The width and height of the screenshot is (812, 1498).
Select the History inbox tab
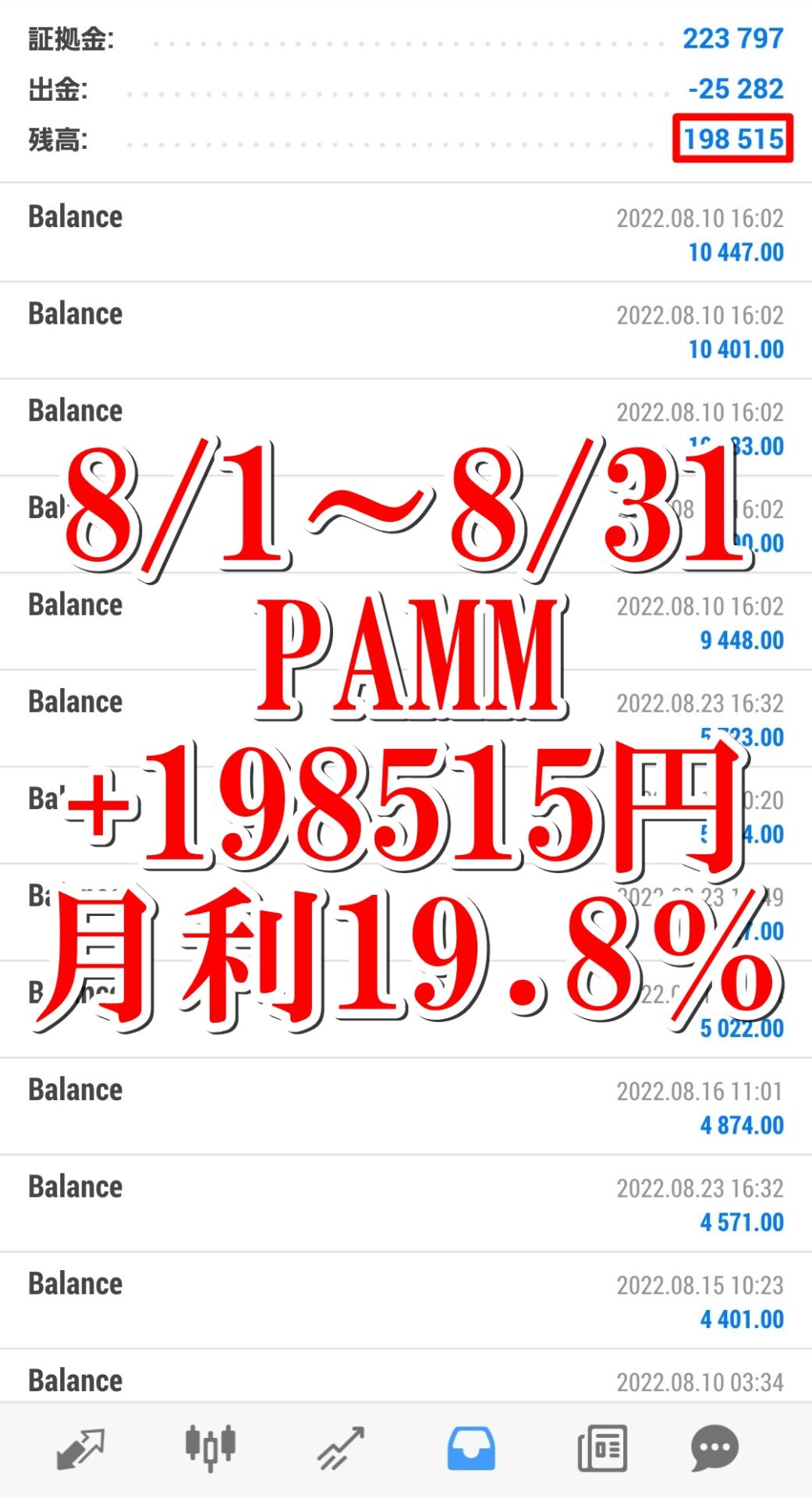[x=471, y=1449]
